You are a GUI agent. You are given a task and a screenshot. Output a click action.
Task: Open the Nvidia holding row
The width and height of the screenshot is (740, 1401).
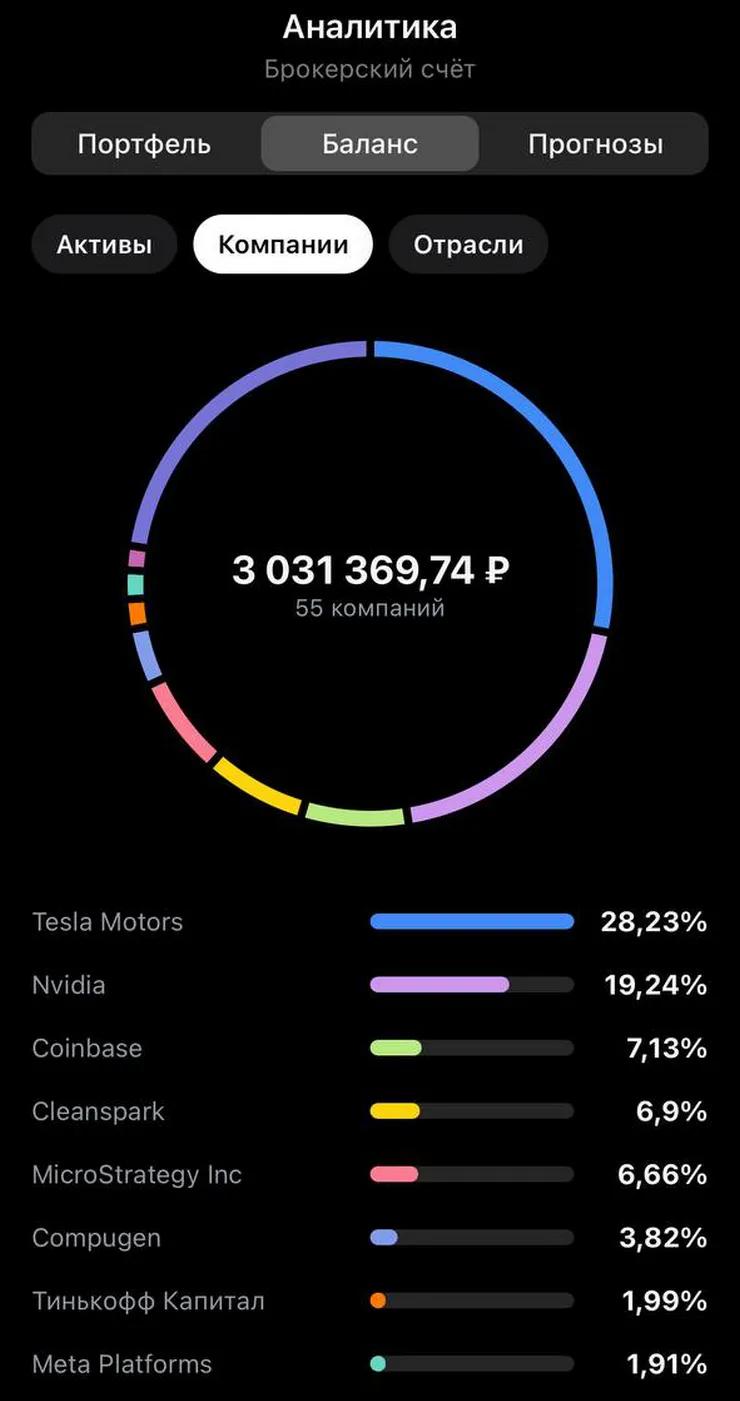tap(370, 985)
